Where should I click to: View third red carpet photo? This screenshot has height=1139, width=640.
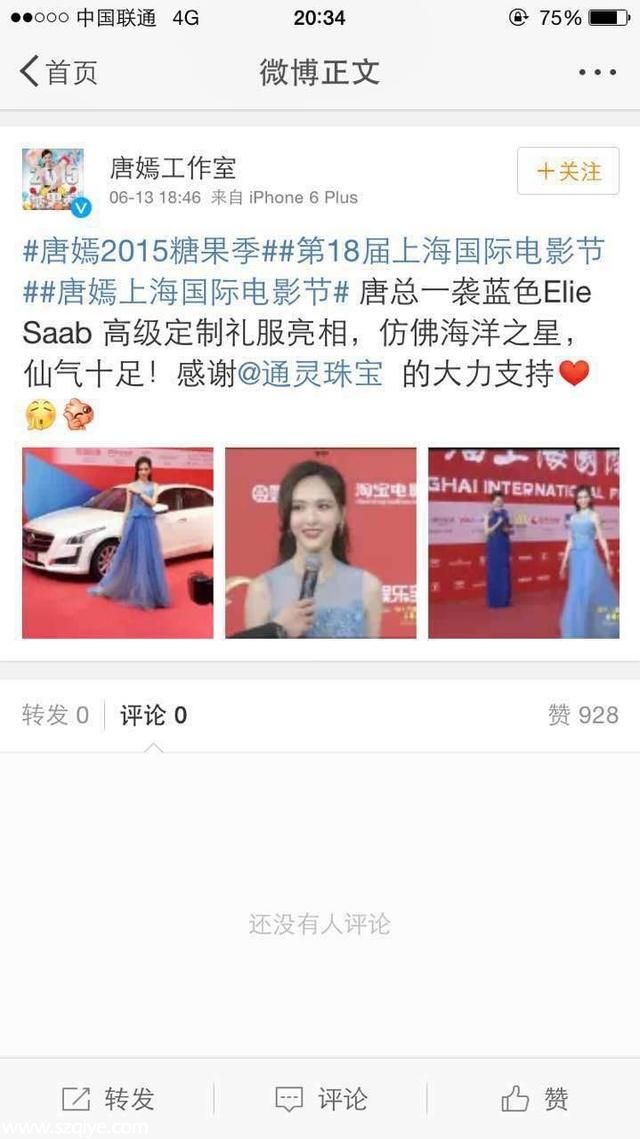pyautogui.click(x=523, y=543)
